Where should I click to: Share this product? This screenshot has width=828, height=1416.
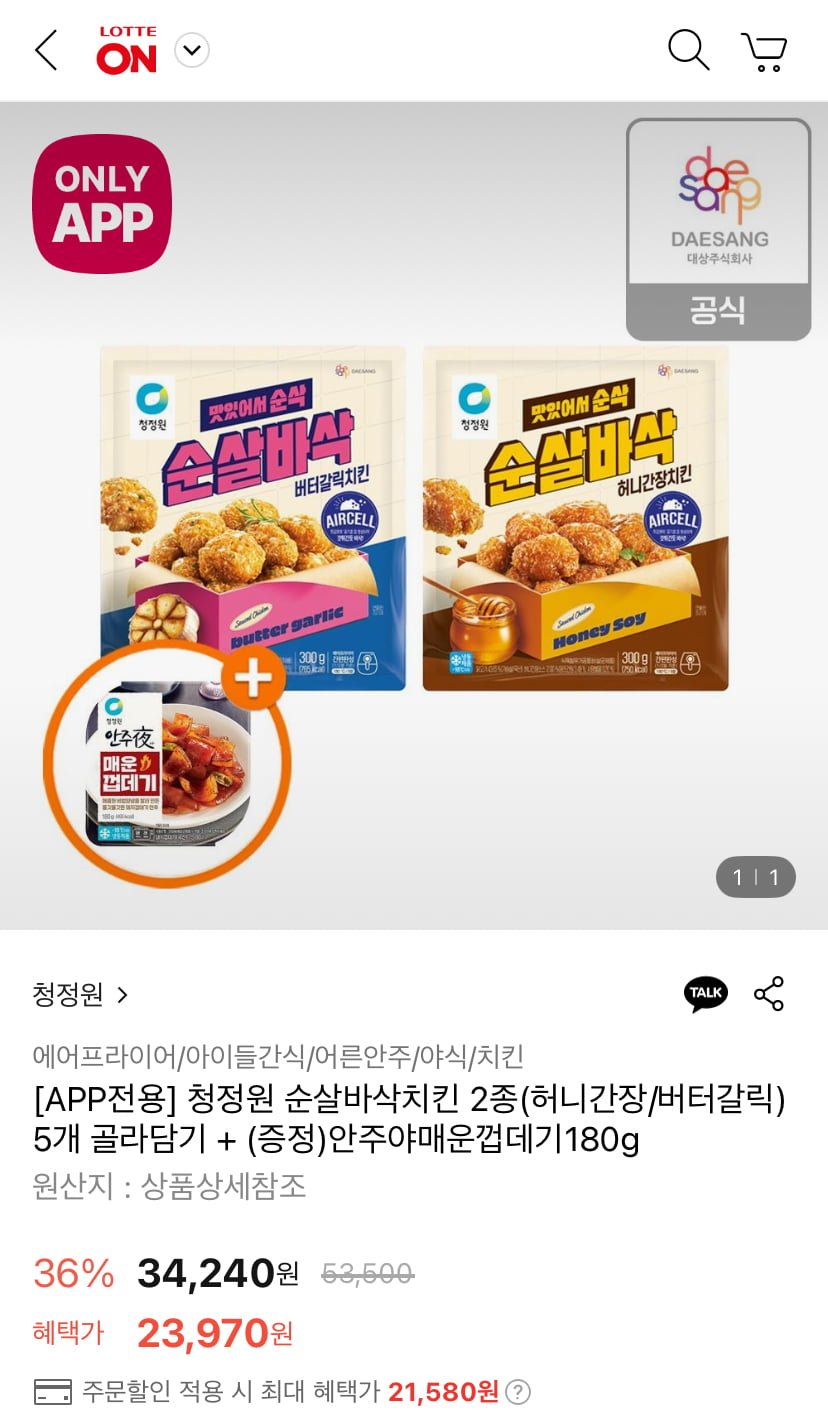coord(769,993)
